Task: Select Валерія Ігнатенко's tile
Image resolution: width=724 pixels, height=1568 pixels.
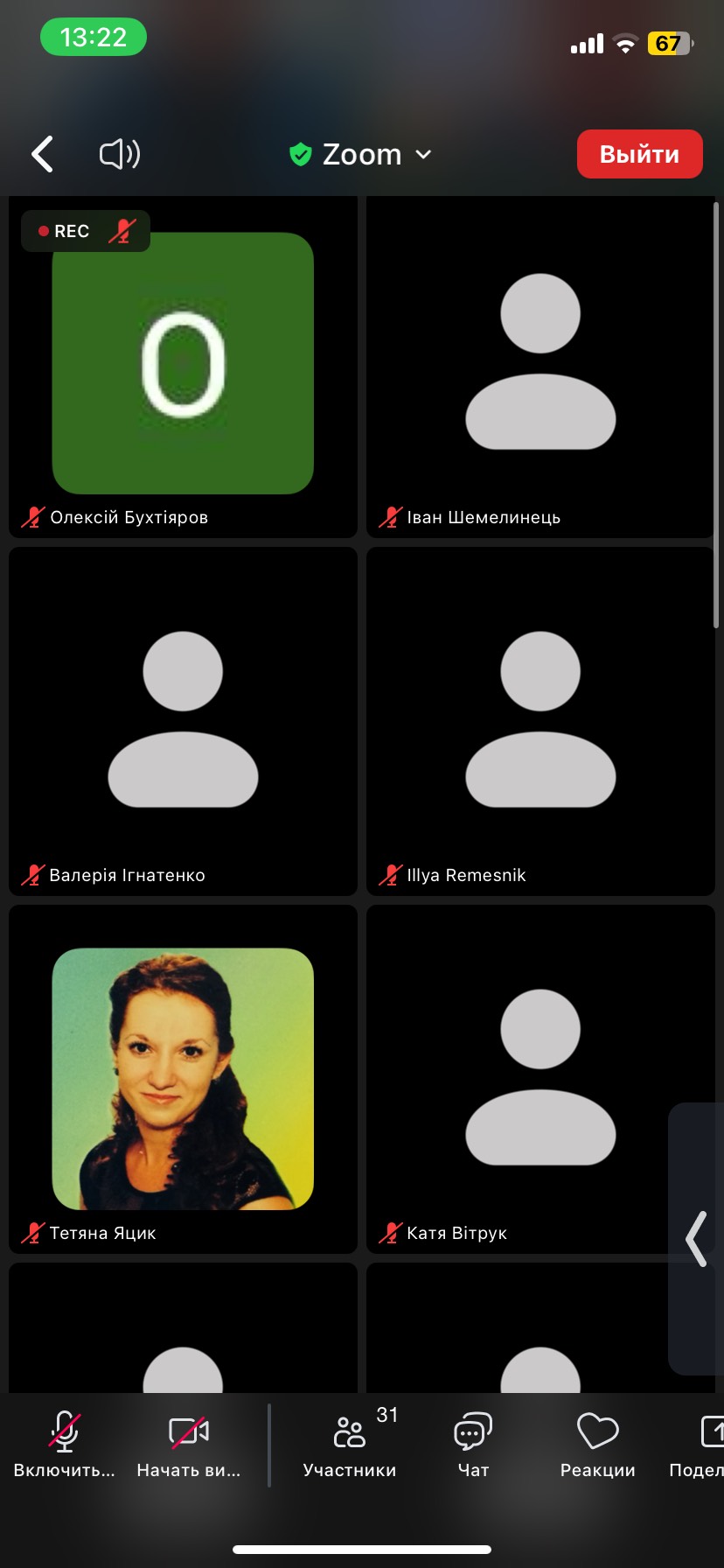Action: click(183, 721)
